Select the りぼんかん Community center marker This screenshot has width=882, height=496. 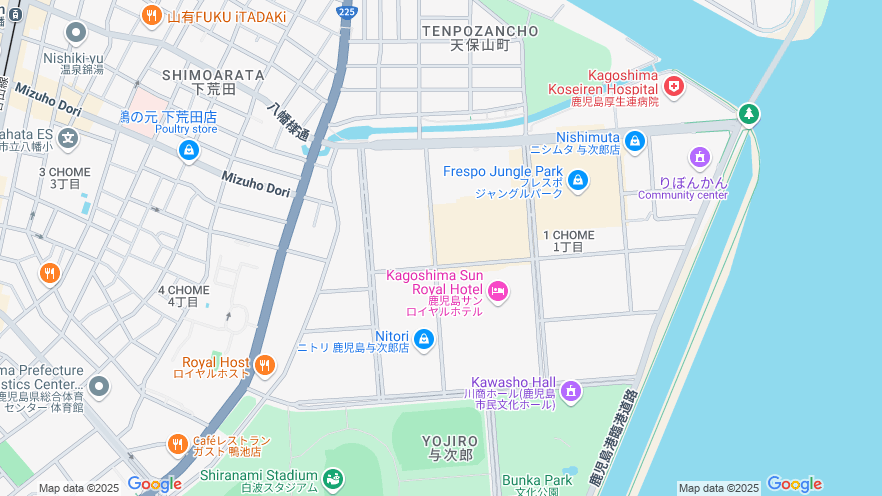tap(699, 158)
